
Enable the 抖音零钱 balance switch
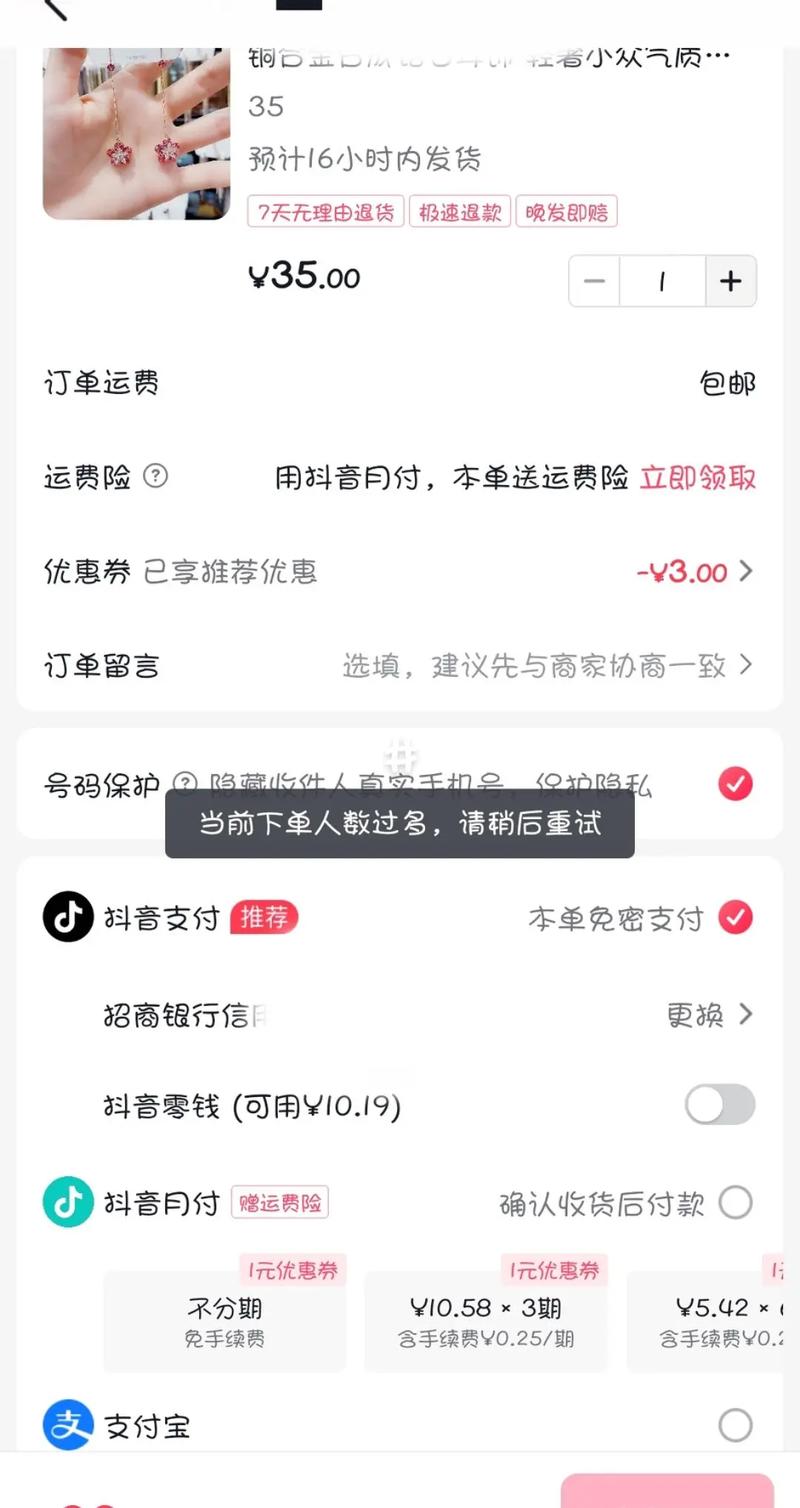720,1105
